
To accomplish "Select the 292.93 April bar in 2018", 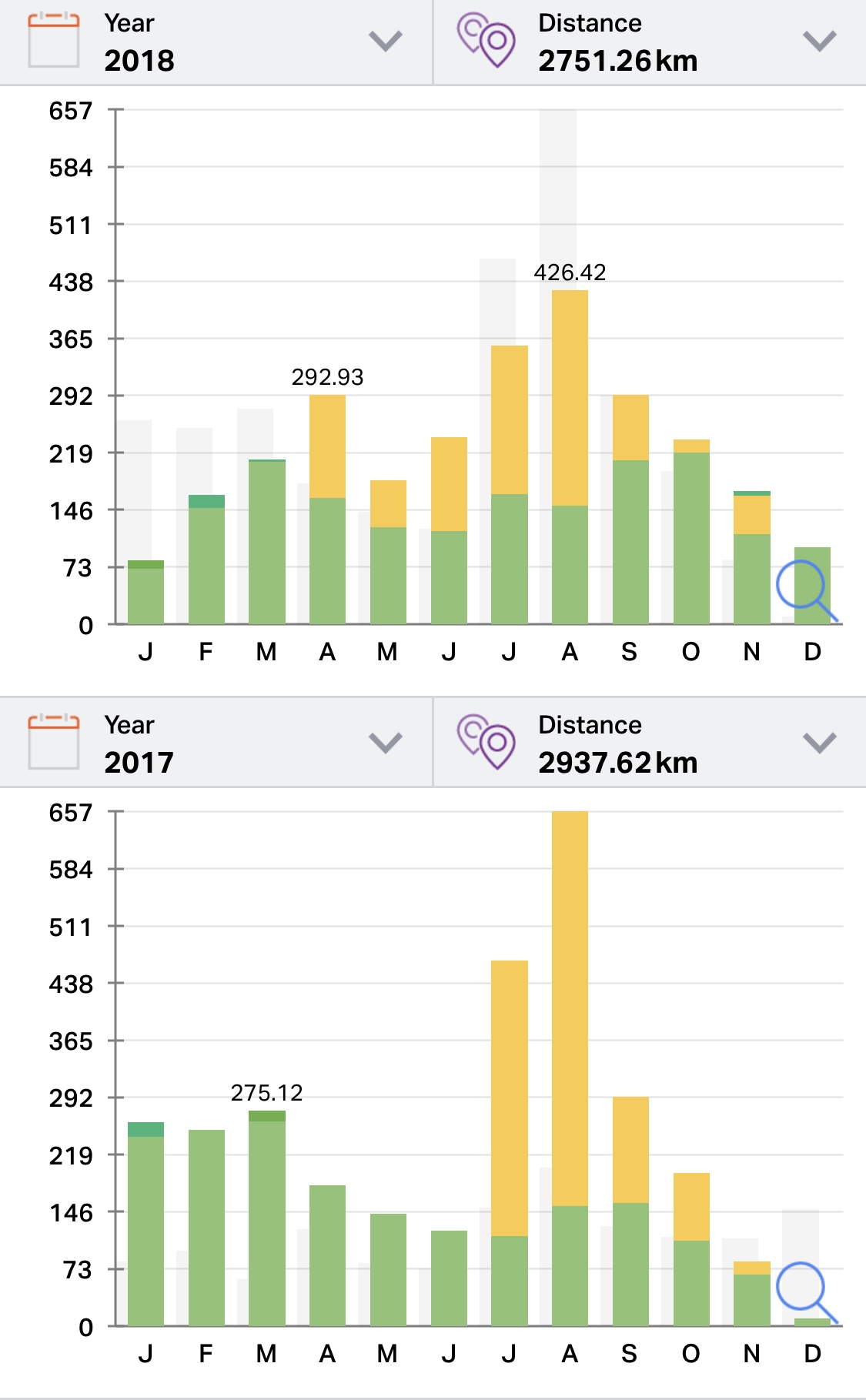I will (327, 509).
